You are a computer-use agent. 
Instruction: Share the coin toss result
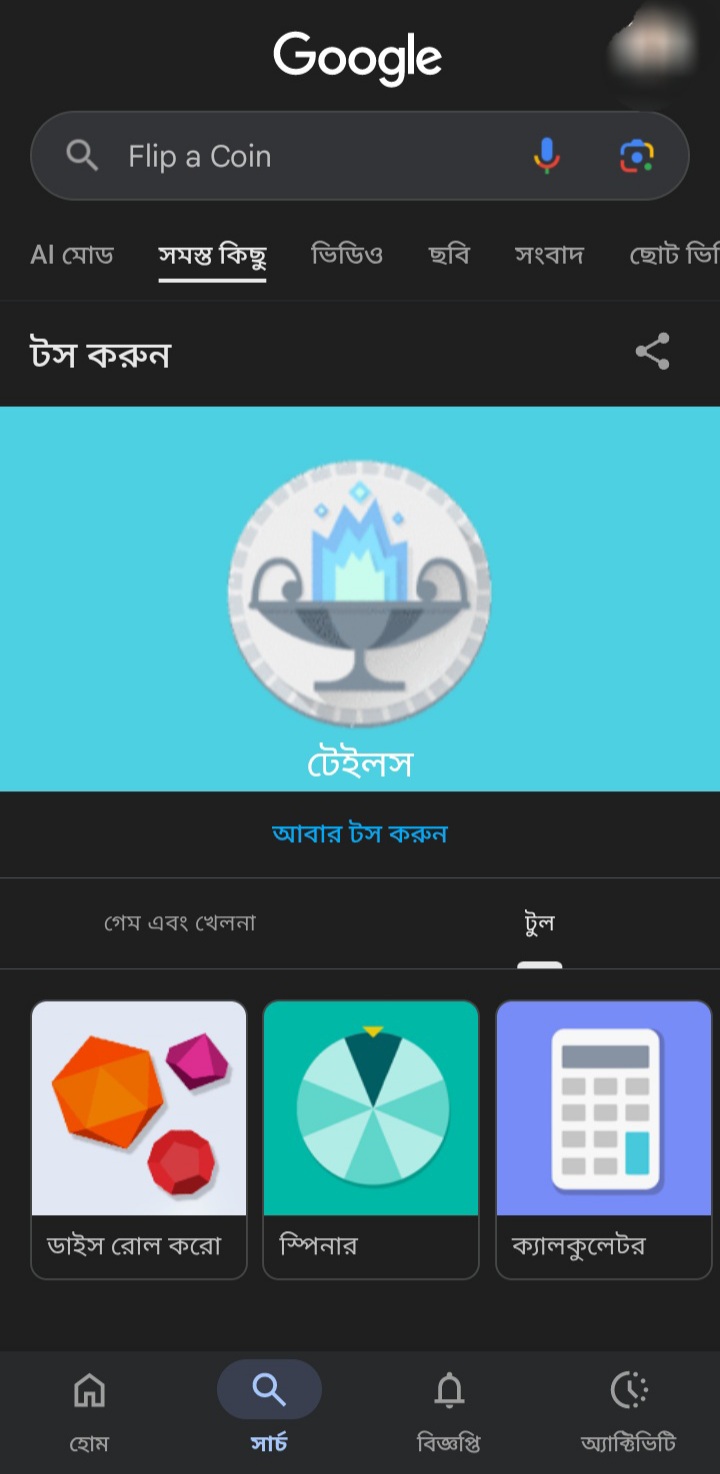(652, 352)
